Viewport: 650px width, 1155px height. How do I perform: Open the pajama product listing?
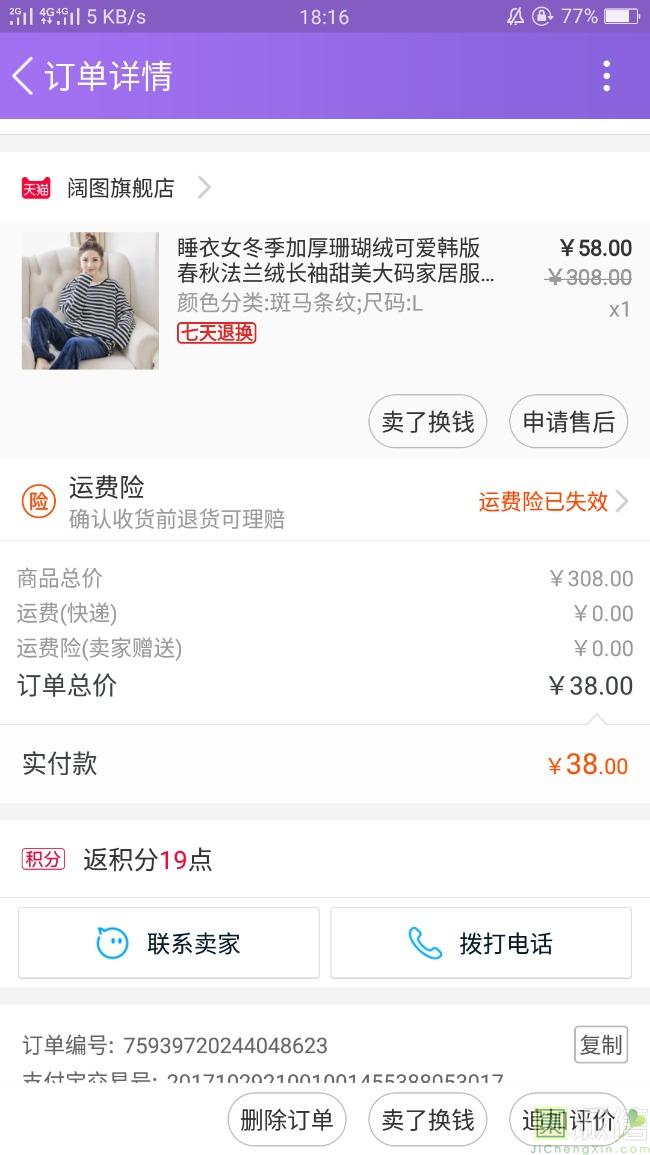[335, 260]
